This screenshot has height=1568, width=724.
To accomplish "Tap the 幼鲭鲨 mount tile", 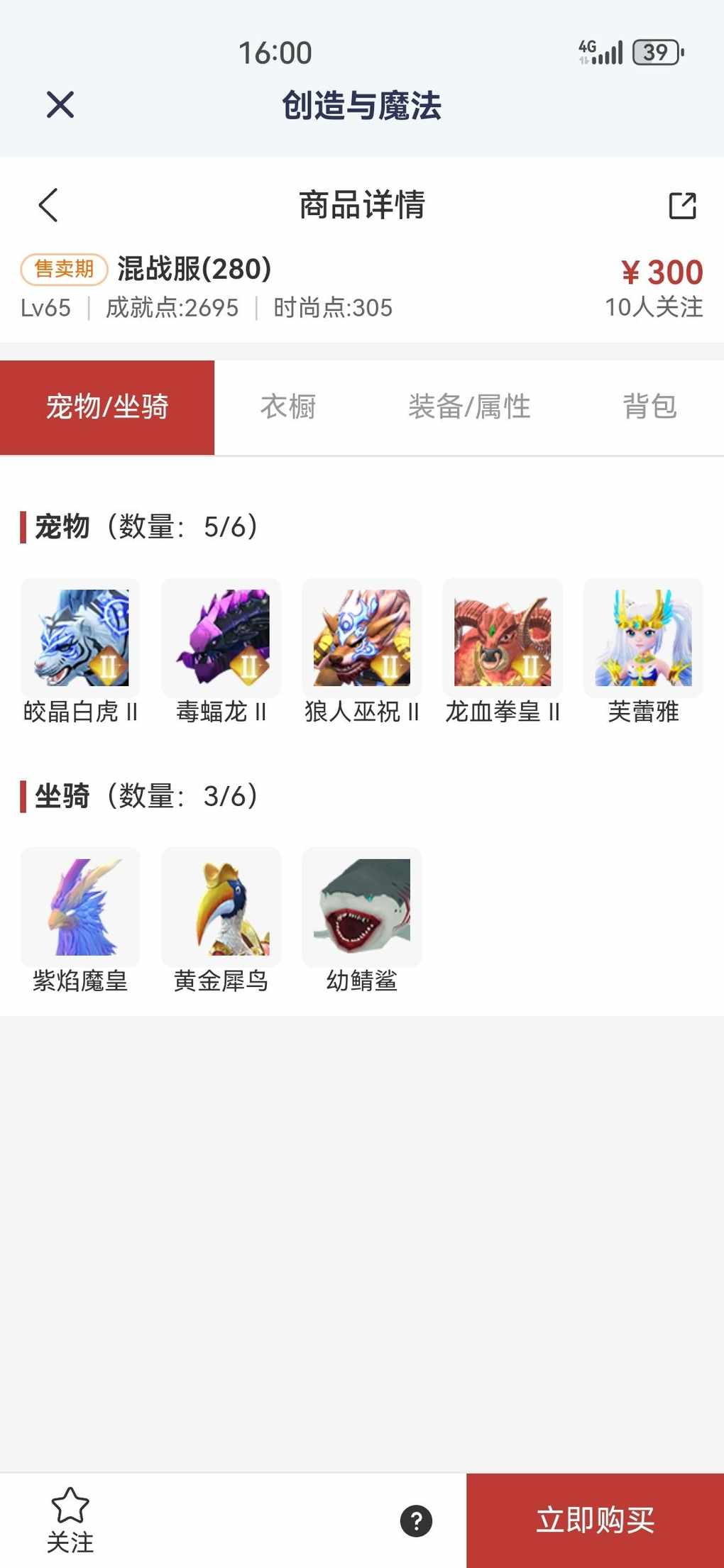I will 362,907.
